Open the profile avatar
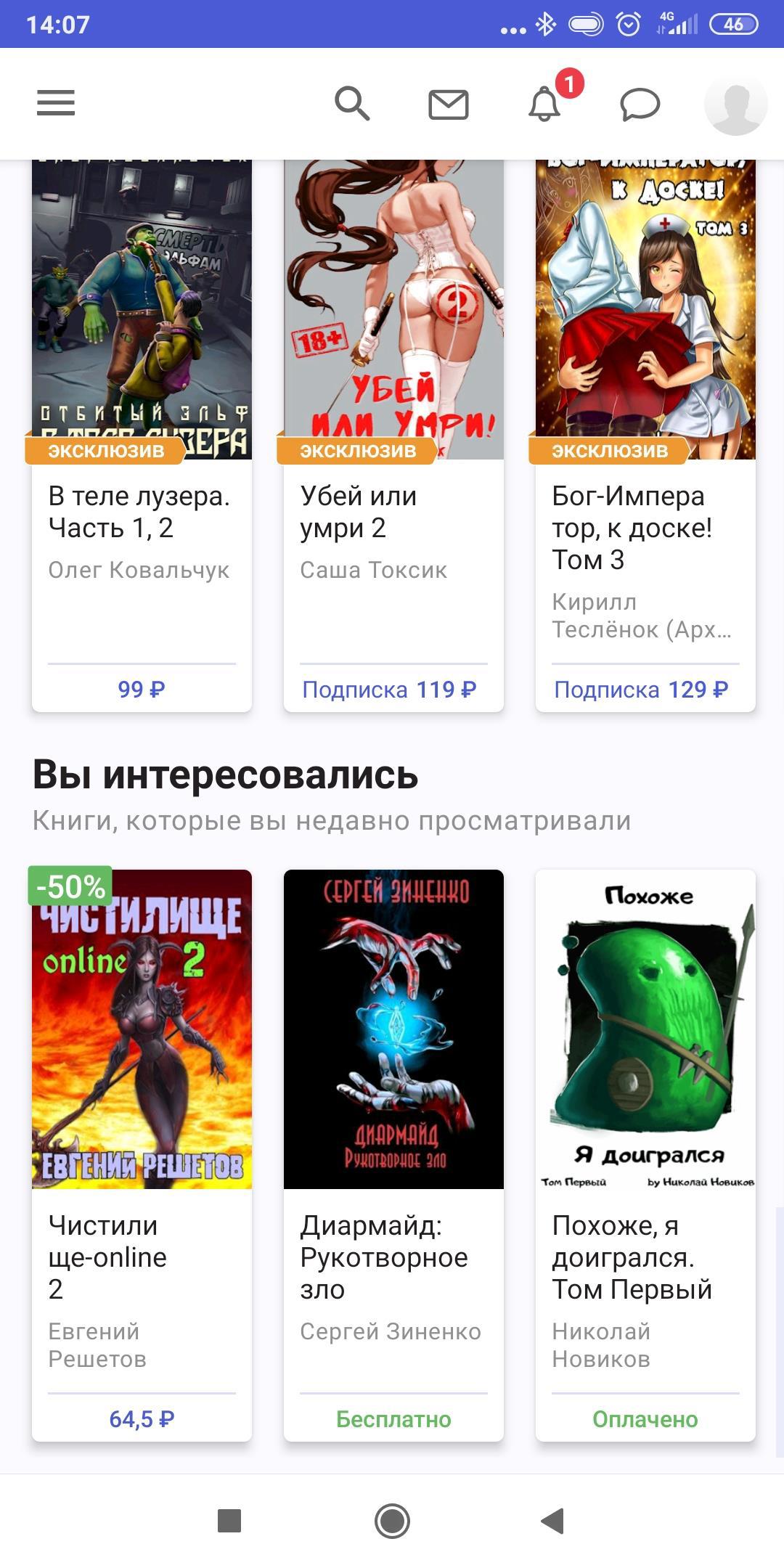The image size is (784, 1568). click(735, 105)
